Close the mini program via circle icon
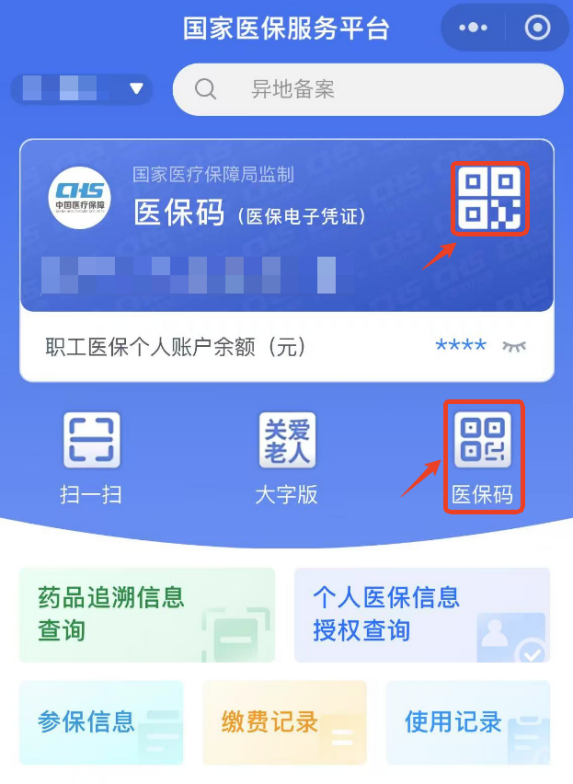Screen dimensions: 573x784 point(538,28)
